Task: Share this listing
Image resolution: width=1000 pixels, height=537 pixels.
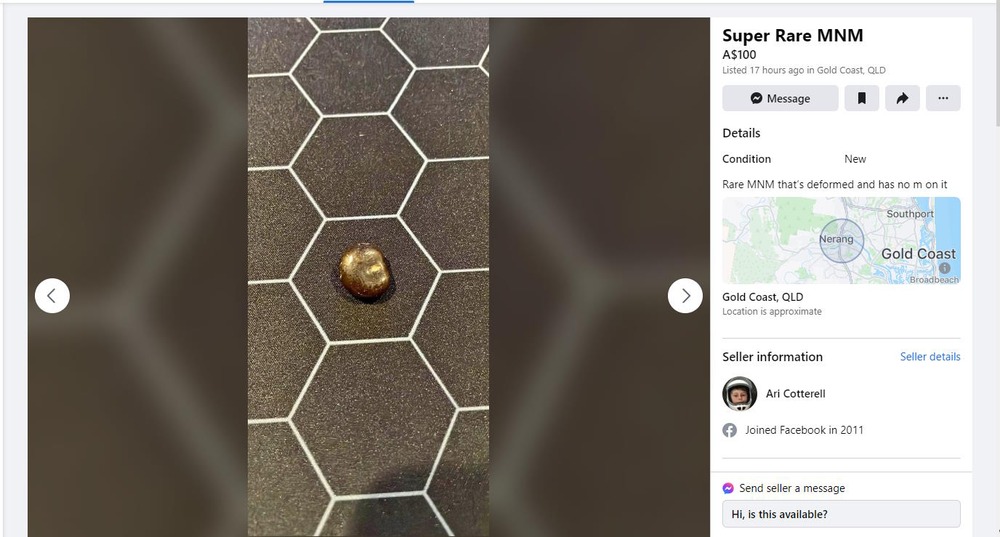Action: click(x=902, y=98)
